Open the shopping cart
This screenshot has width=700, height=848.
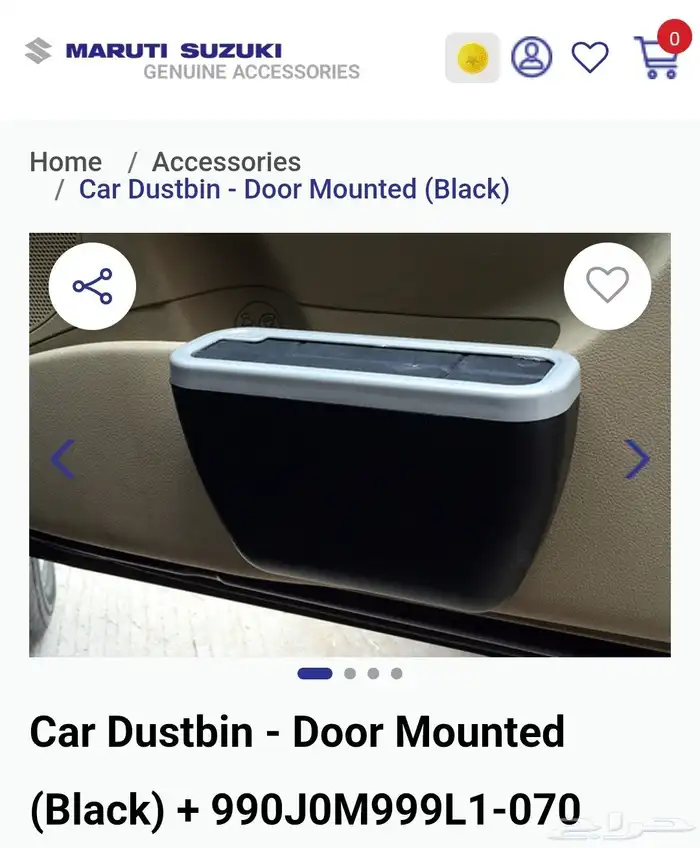657,57
